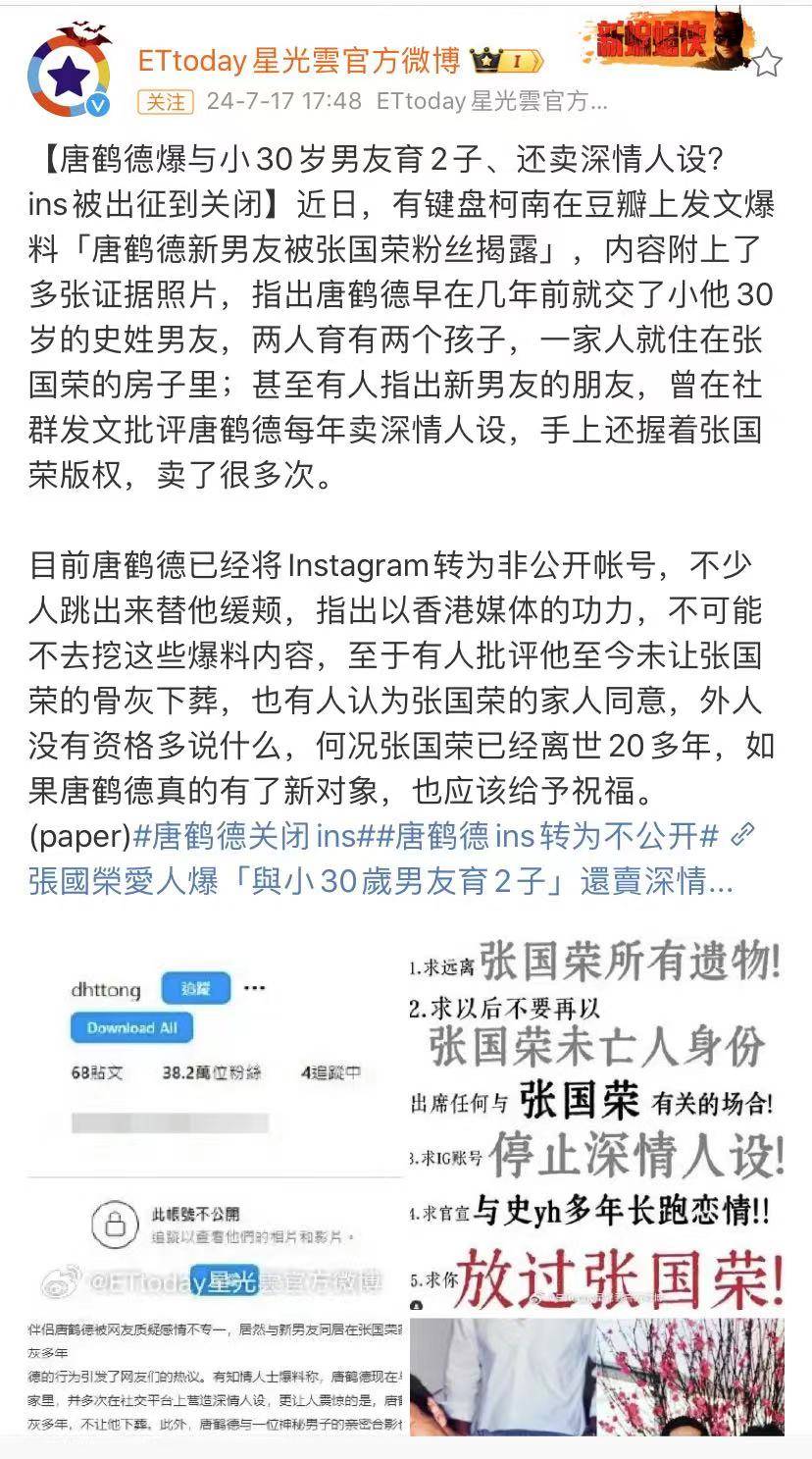Tap the ETtoday星光雲官方微博 username
Viewport: 812px width, 1459px height.
click(x=299, y=61)
